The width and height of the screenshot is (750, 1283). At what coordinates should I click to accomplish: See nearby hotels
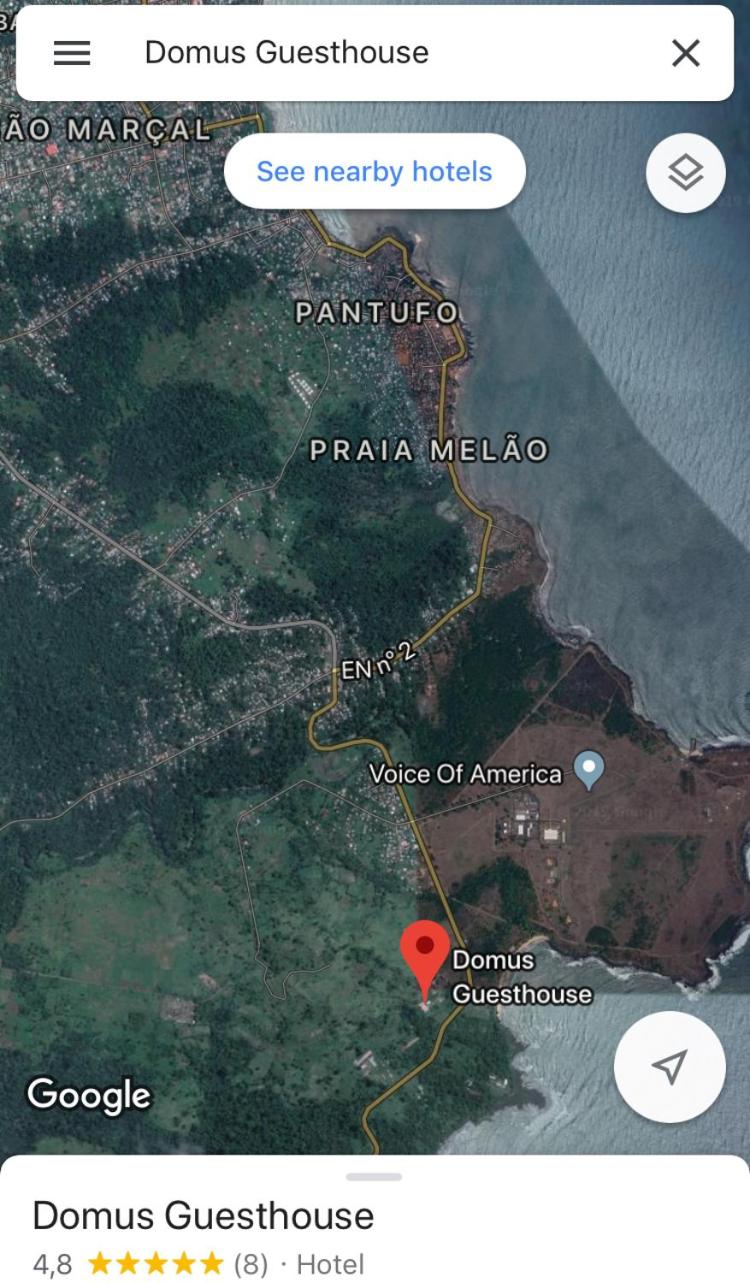click(x=375, y=172)
